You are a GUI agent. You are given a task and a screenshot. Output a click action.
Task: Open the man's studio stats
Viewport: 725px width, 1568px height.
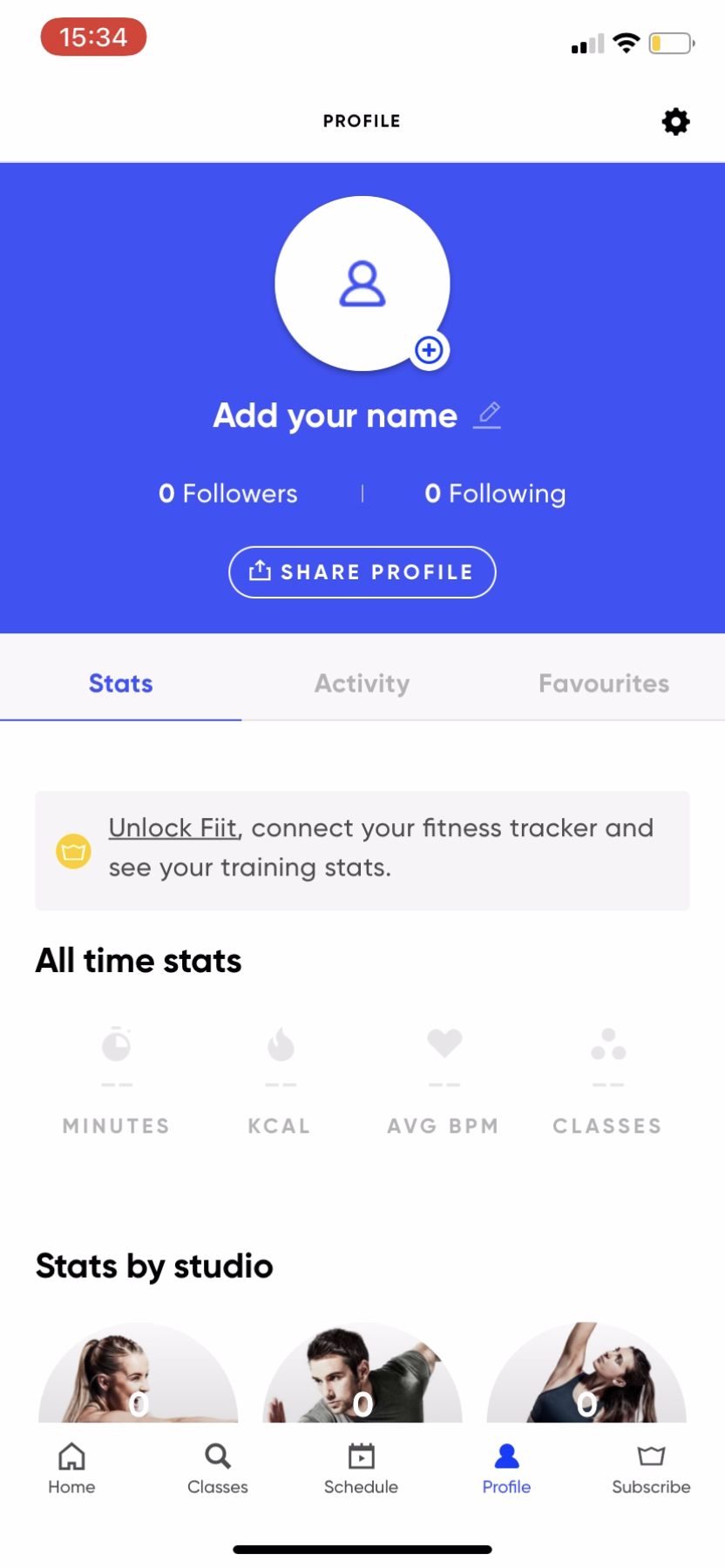pyautogui.click(x=362, y=1376)
